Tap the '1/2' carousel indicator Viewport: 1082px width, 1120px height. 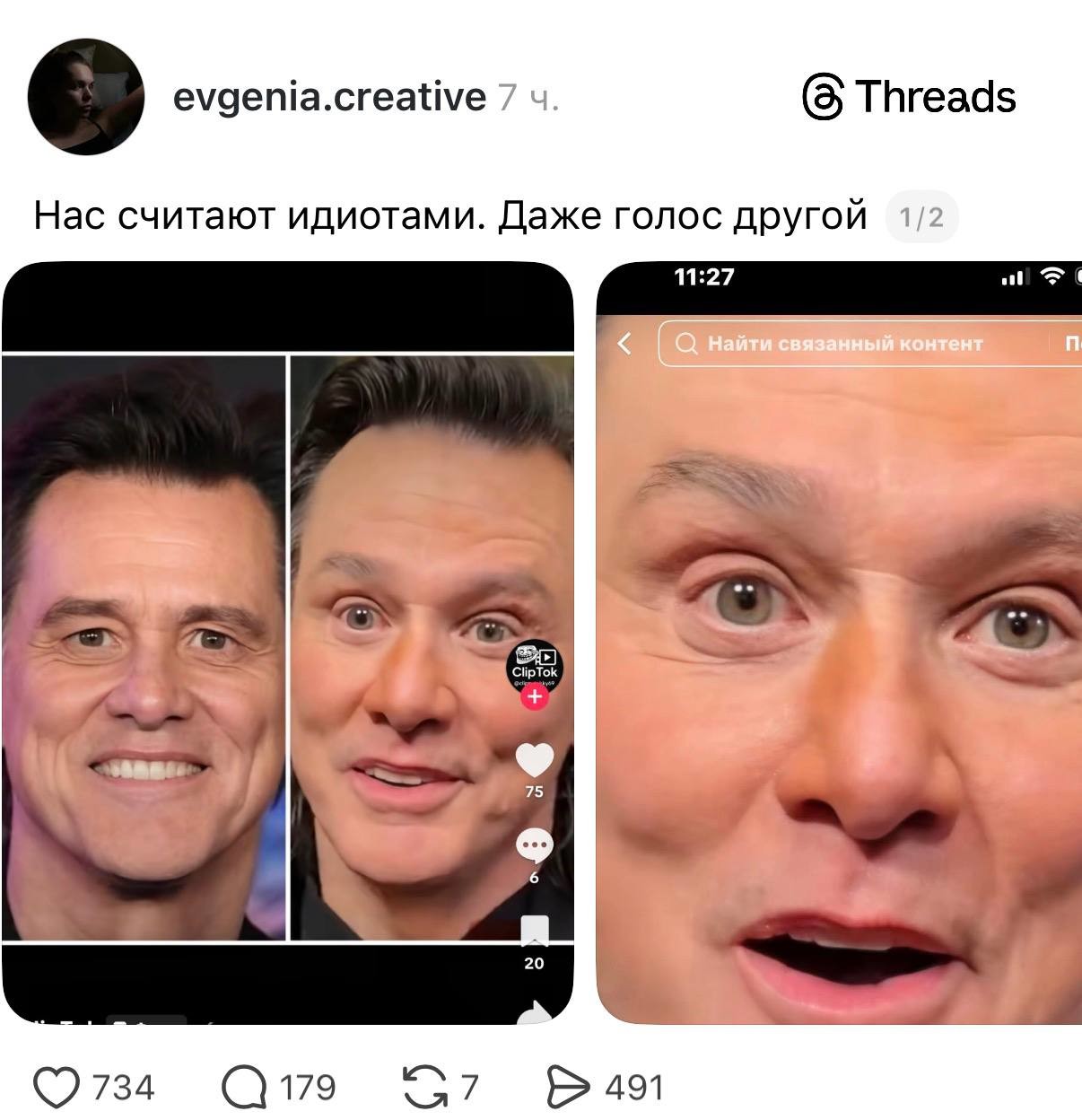(922, 214)
